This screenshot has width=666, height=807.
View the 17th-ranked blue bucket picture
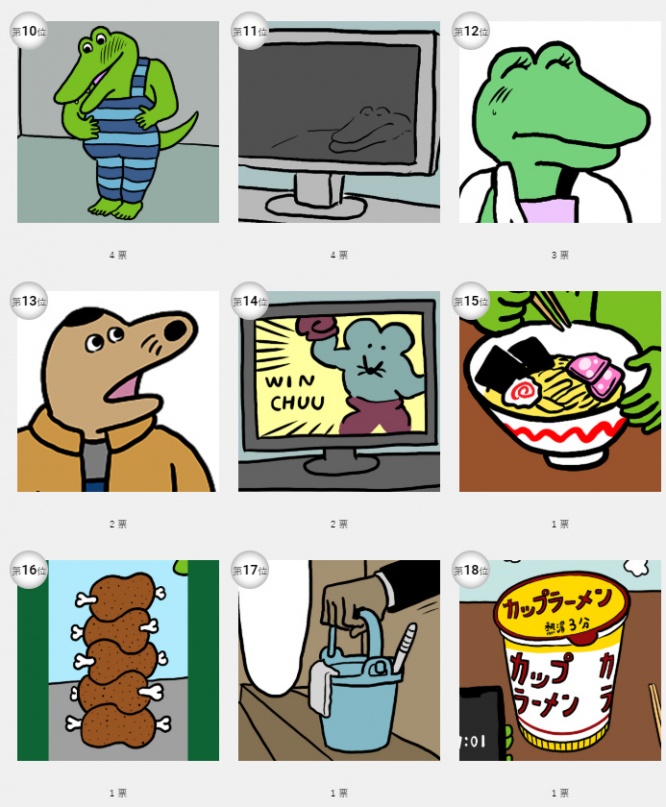339,660
